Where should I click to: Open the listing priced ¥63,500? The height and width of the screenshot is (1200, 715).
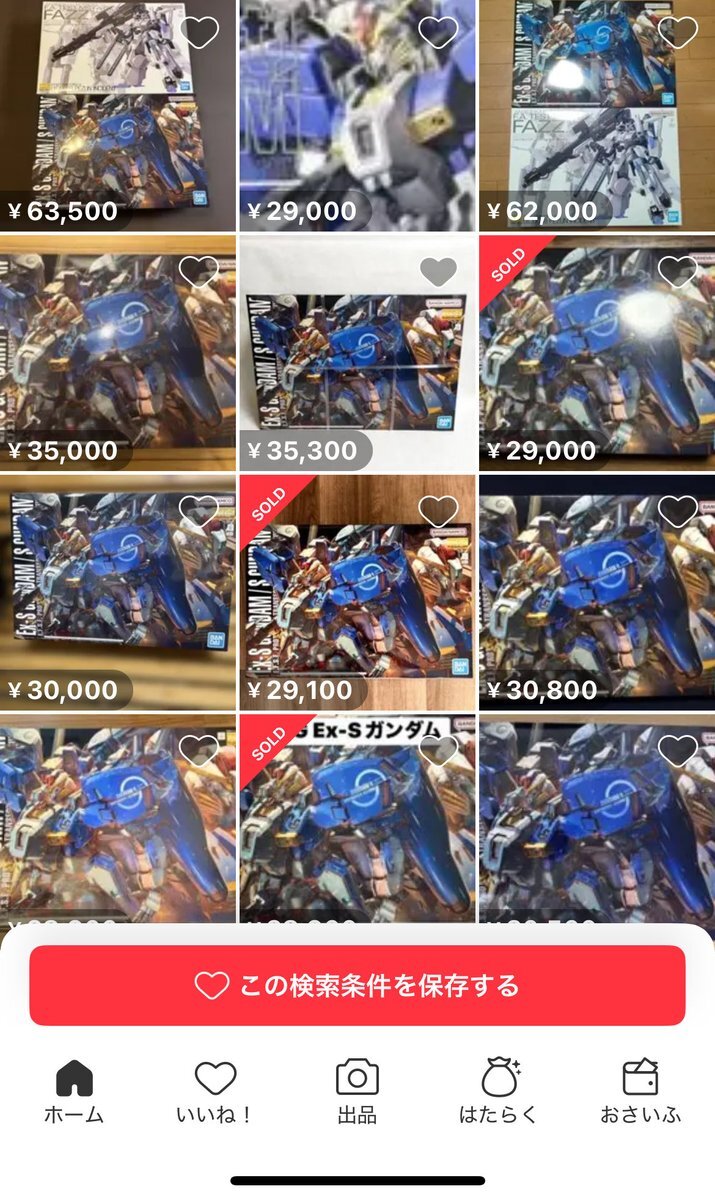(118, 115)
